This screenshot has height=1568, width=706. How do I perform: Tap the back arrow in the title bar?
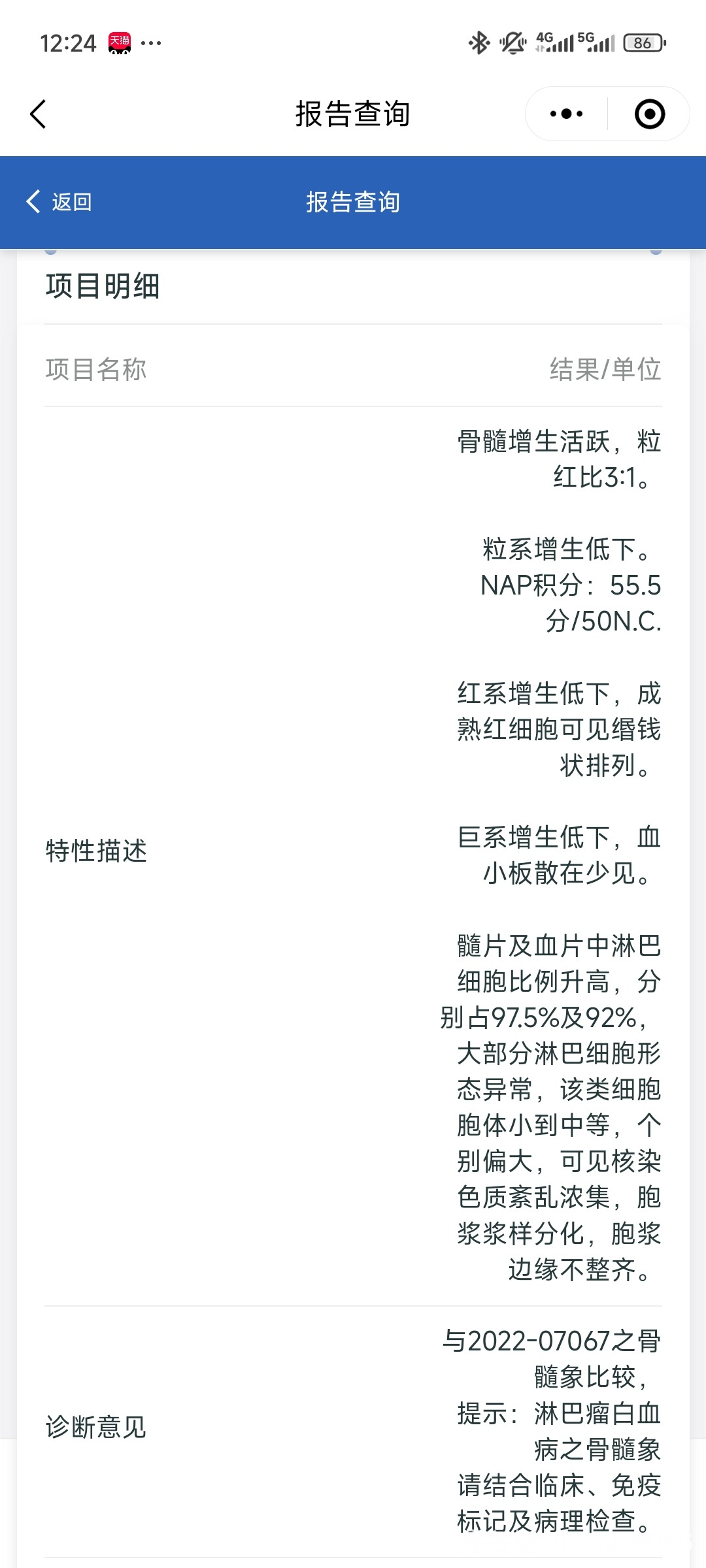pos(38,114)
